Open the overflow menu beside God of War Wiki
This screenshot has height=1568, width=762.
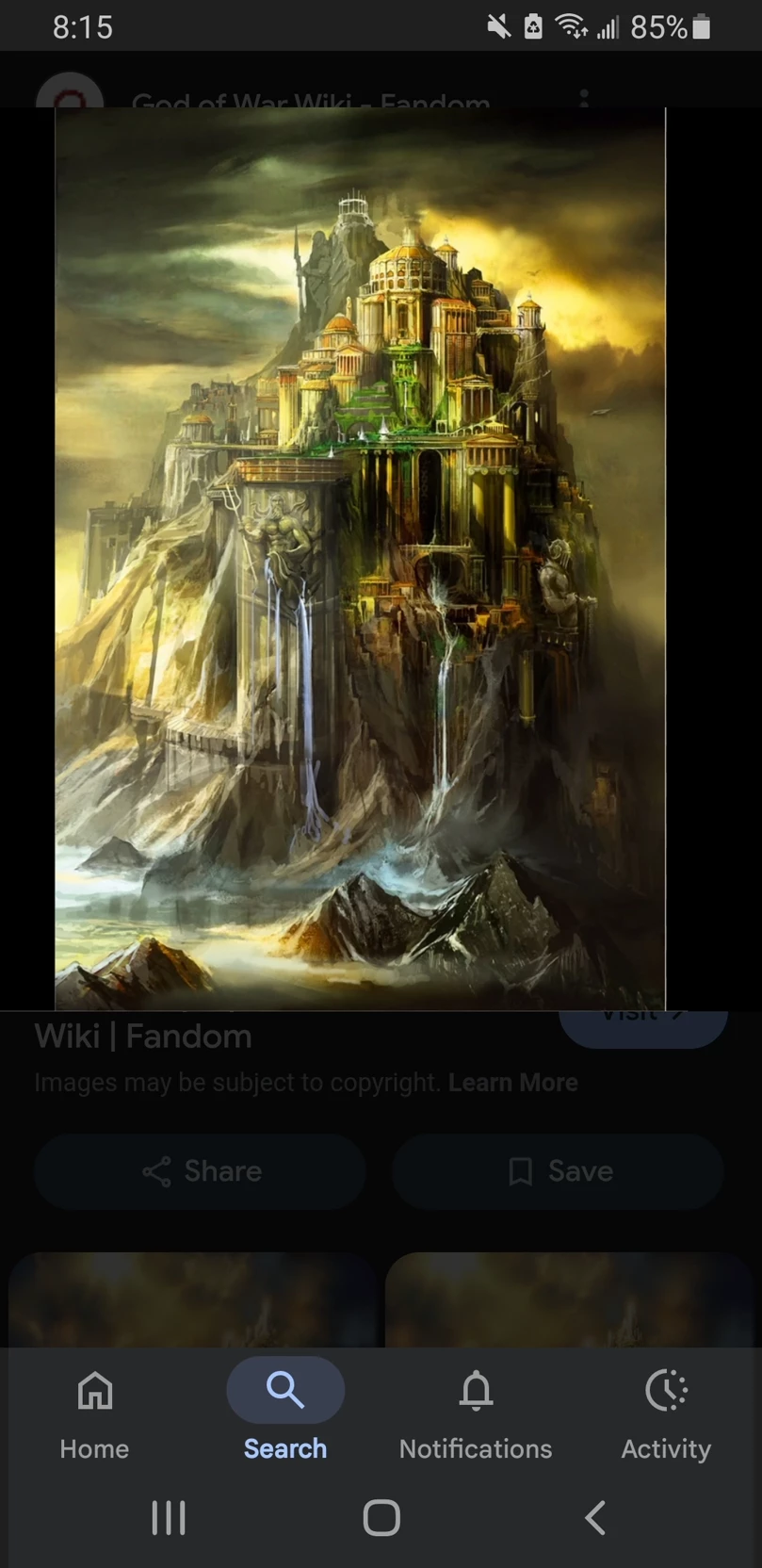(585, 98)
